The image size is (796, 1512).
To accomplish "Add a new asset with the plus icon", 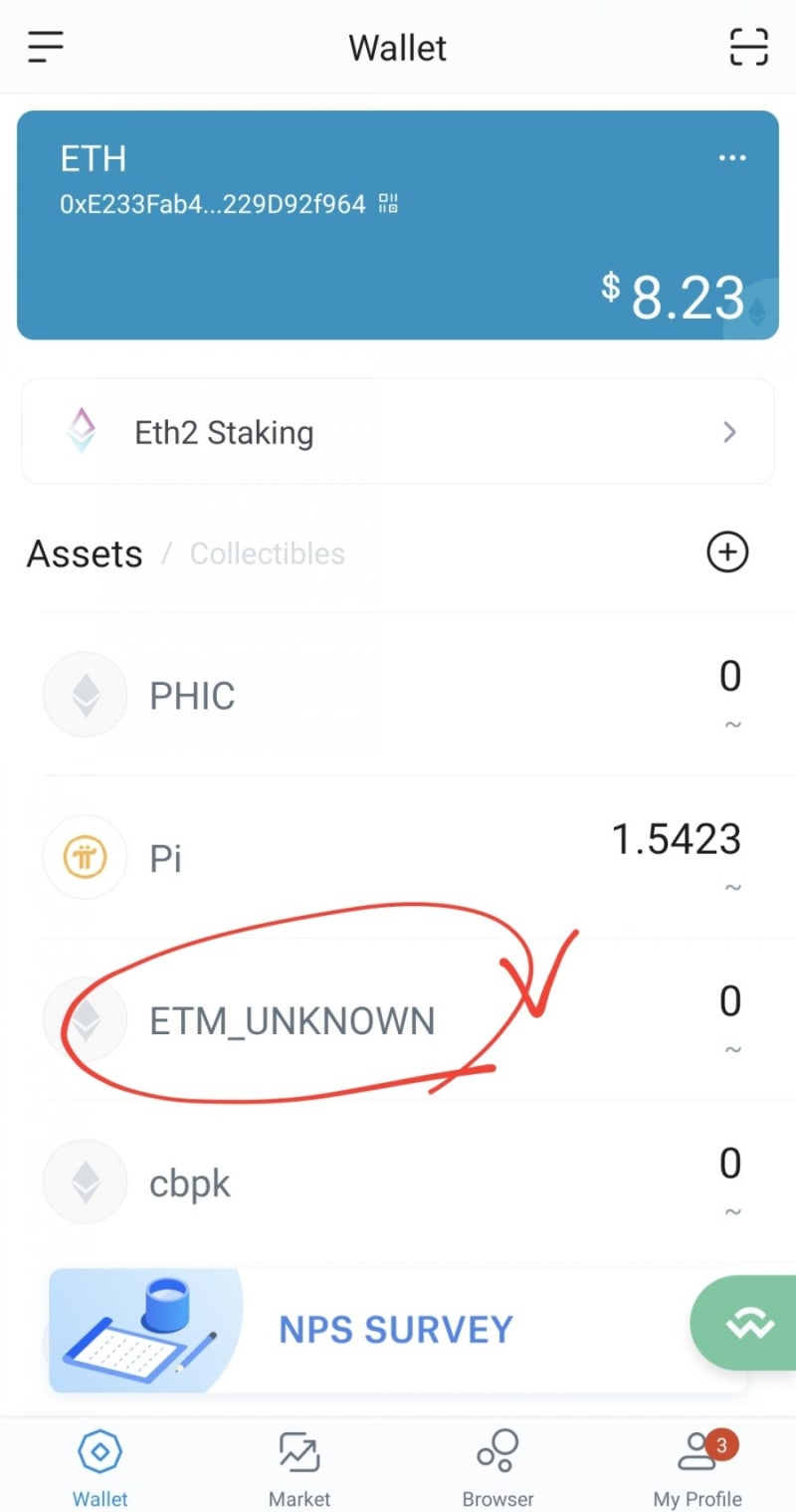I will point(727,551).
